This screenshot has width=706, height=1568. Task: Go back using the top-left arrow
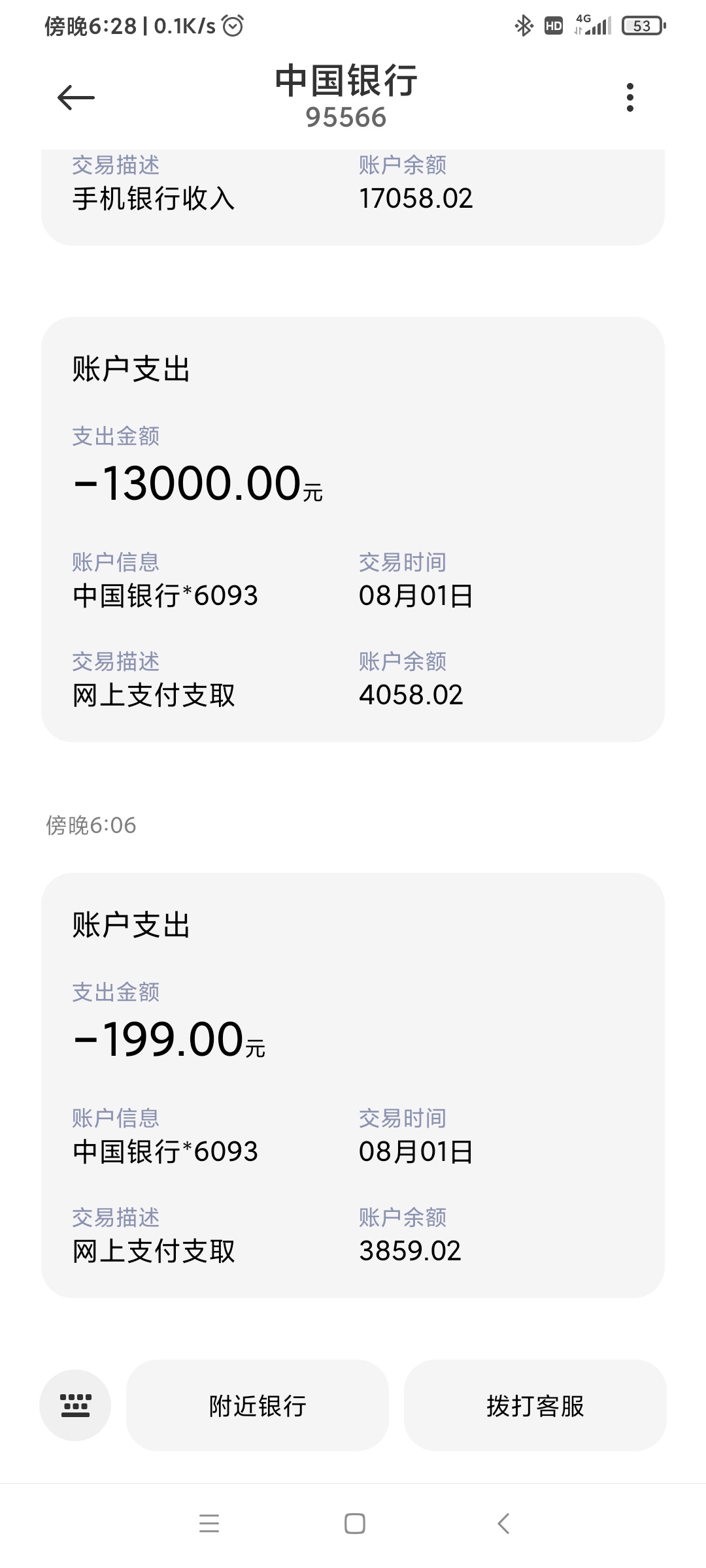coord(76,98)
